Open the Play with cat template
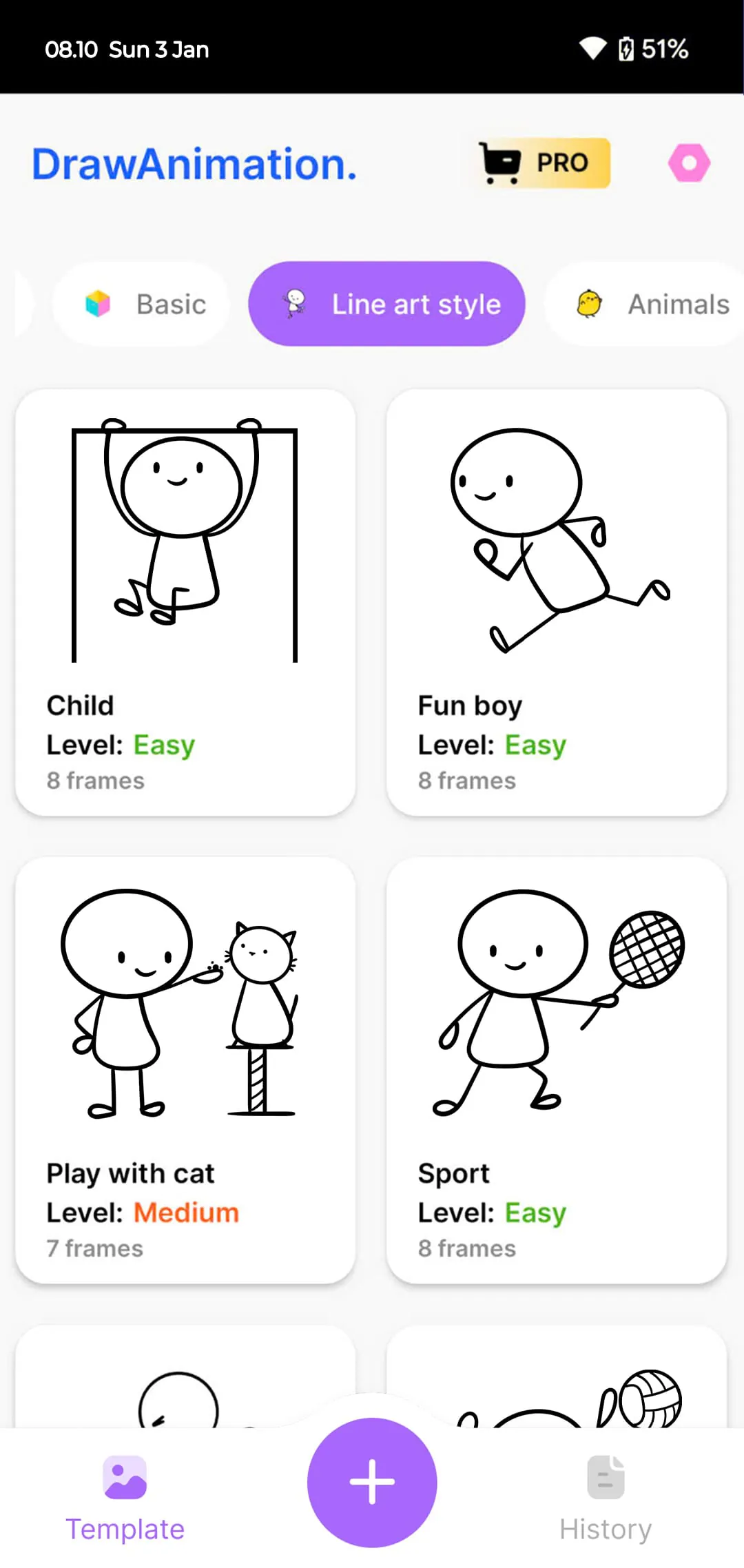This screenshot has height=1568, width=744. click(x=186, y=1068)
